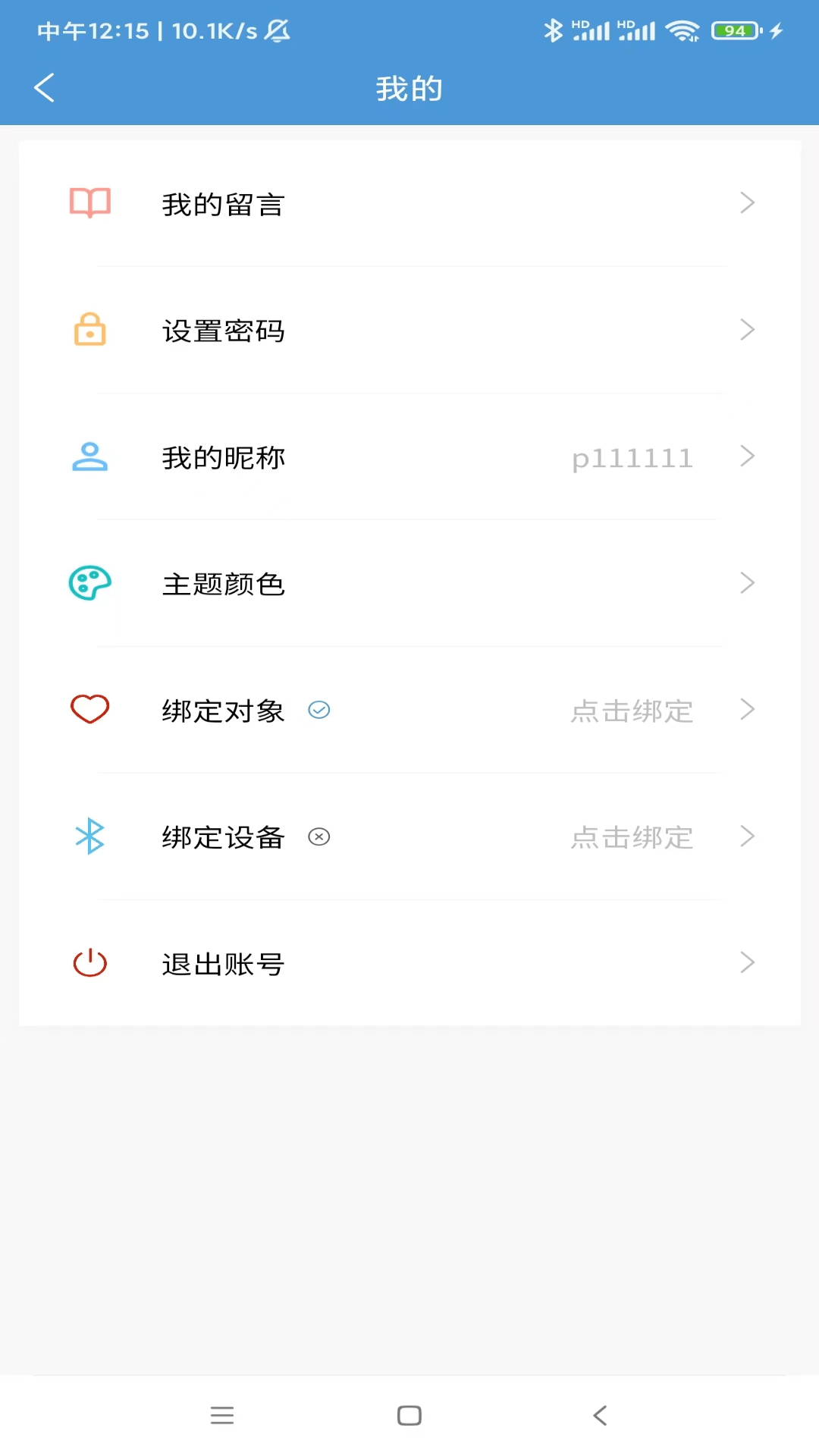Go back using the top-left arrow
The image size is (819, 1456).
point(45,88)
